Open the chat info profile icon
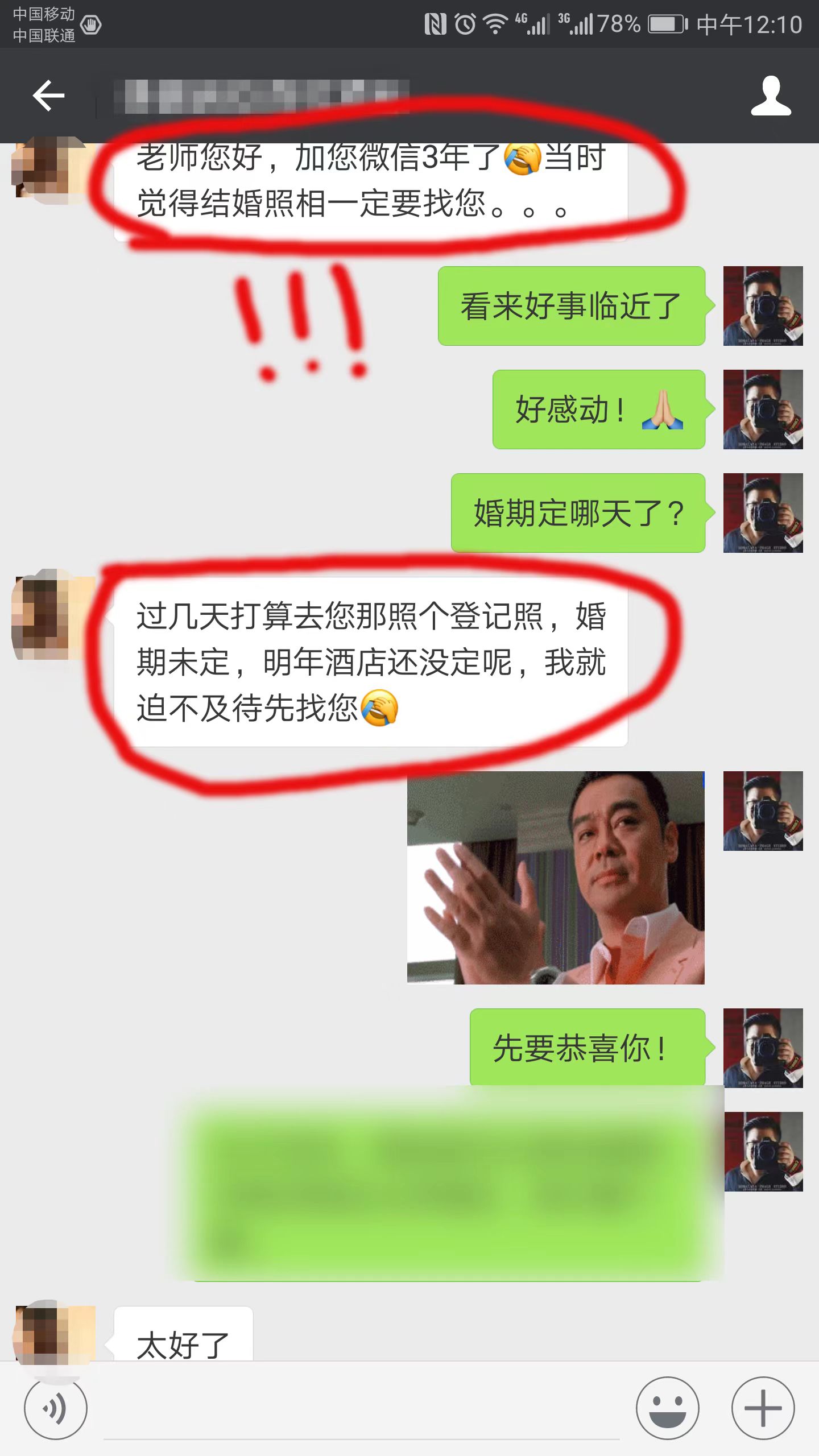Image resolution: width=819 pixels, height=1456 pixels. click(771, 96)
